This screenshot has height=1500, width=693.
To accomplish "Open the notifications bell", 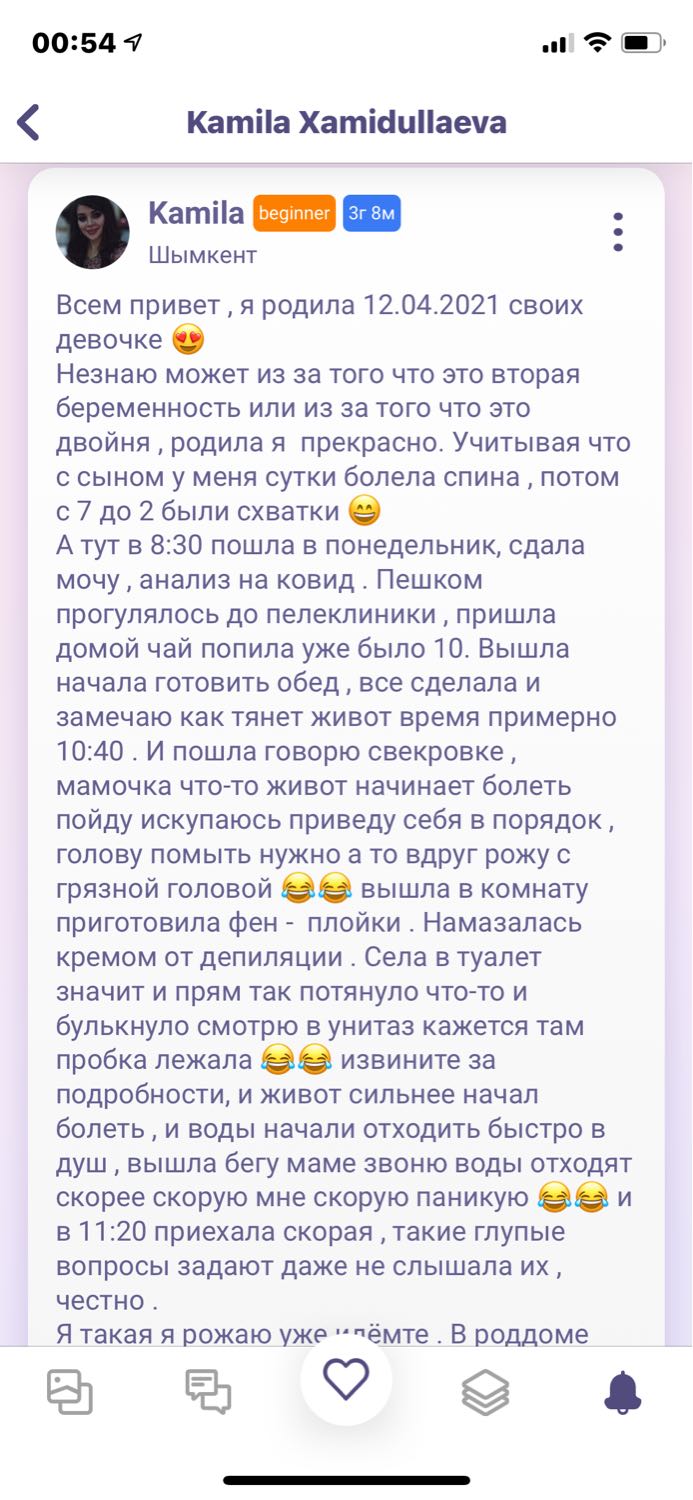I will pyautogui.click(x=623, y=1392).
